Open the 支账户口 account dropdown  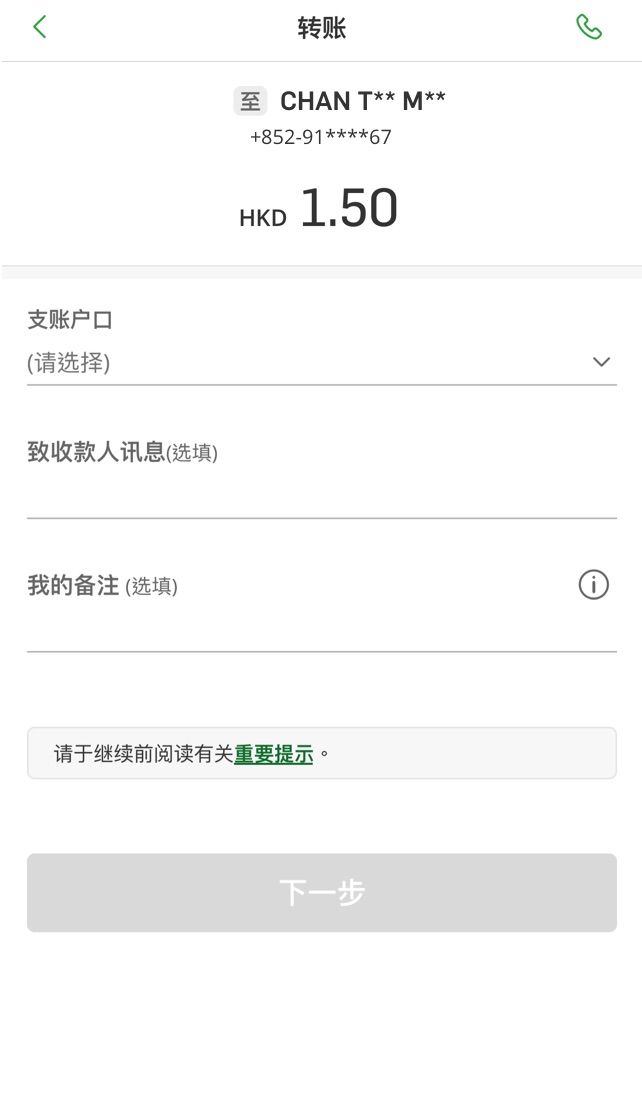pos(321,362)
